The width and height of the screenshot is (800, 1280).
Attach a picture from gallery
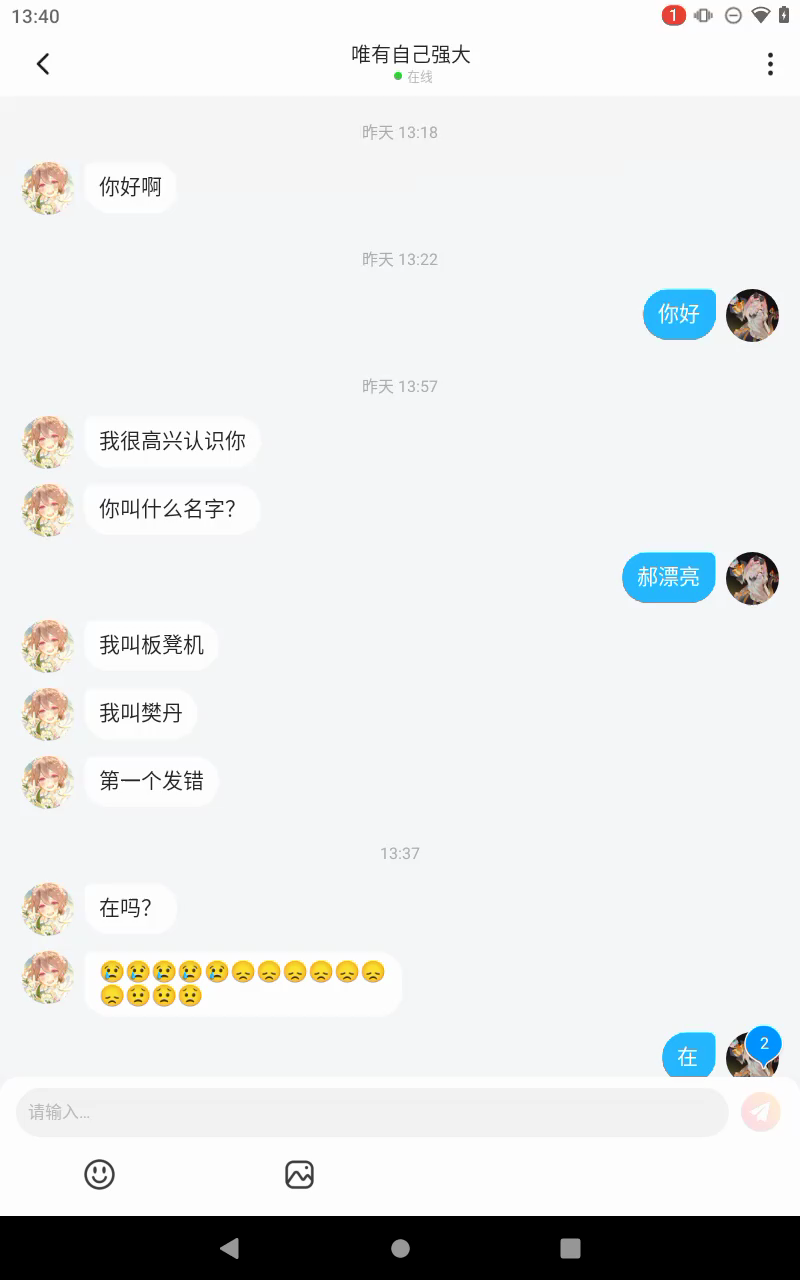[x=299, y=1174]
